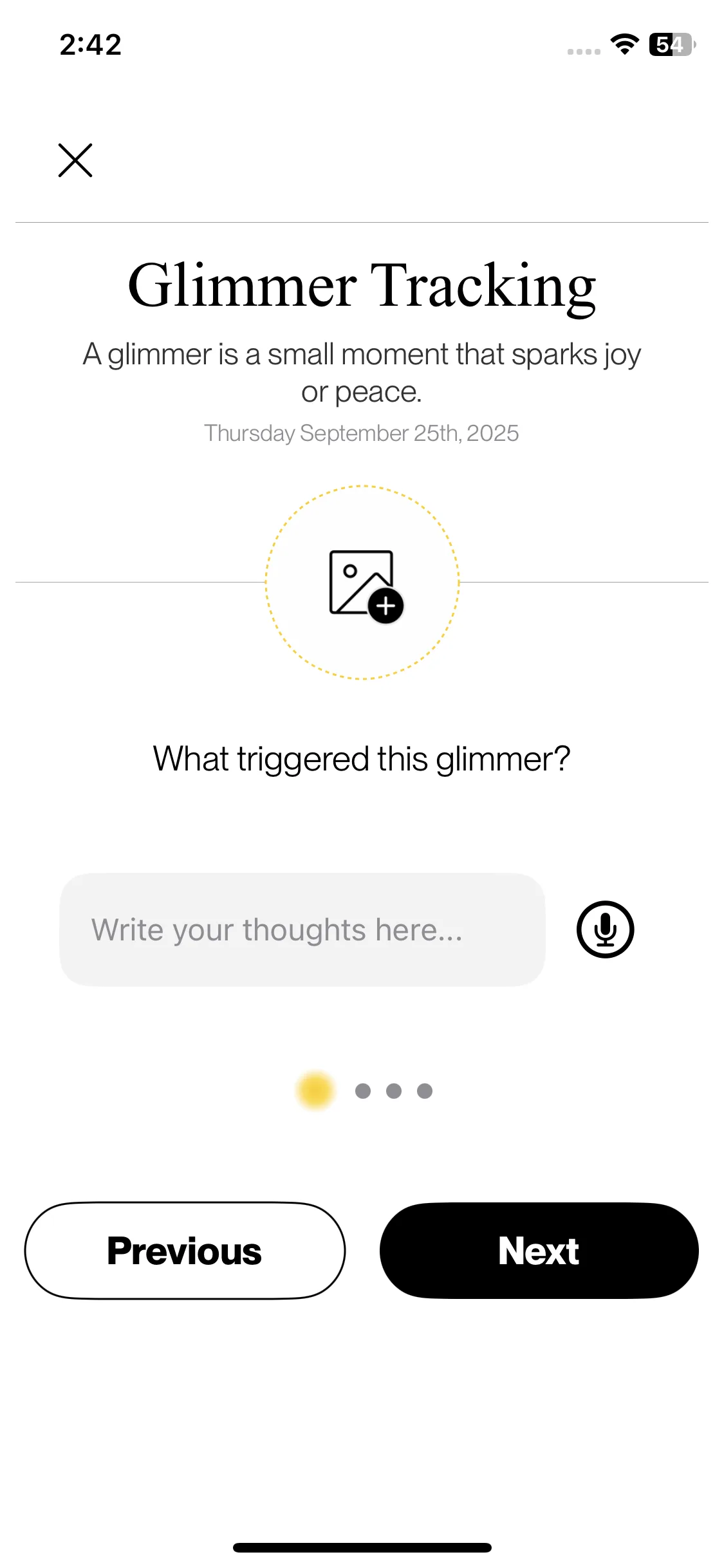Screen dimensions: 724x1568
Task: Continue with the Next button
Action: 539,1251
